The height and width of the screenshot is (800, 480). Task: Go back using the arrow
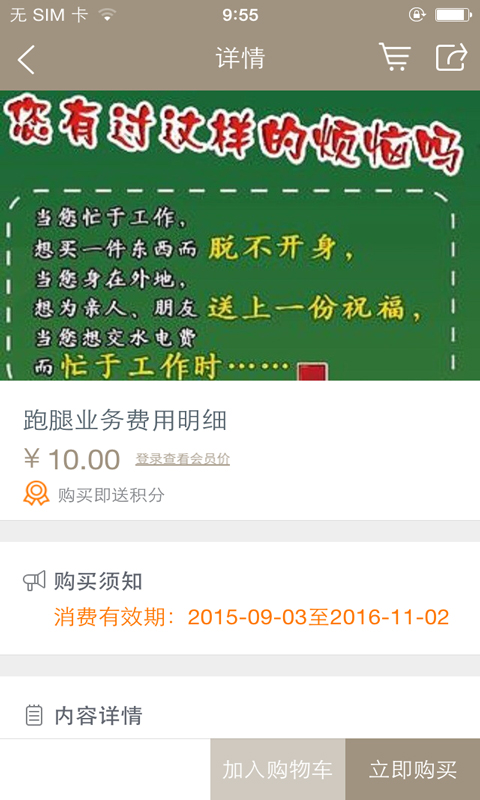[x=26, y=59]
